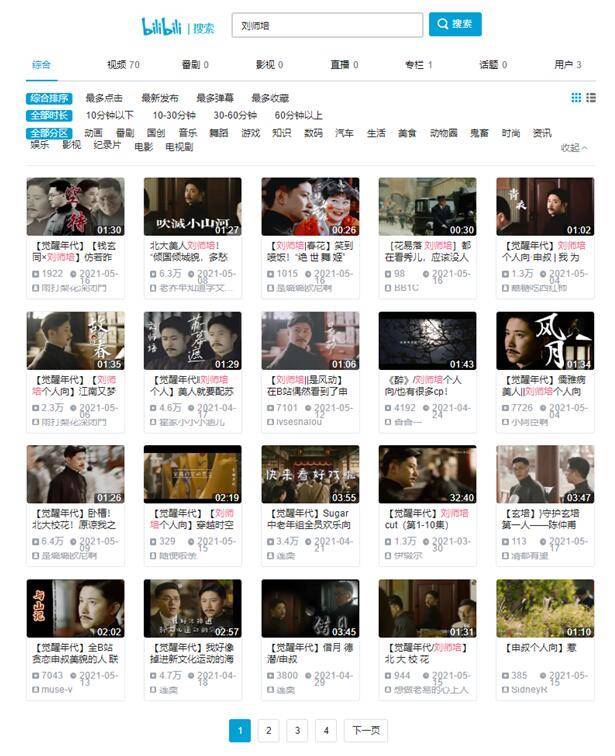Tap the search input field with 刘师培
Viewport: 615px width, 756px height.
click(x=330, y=25)
